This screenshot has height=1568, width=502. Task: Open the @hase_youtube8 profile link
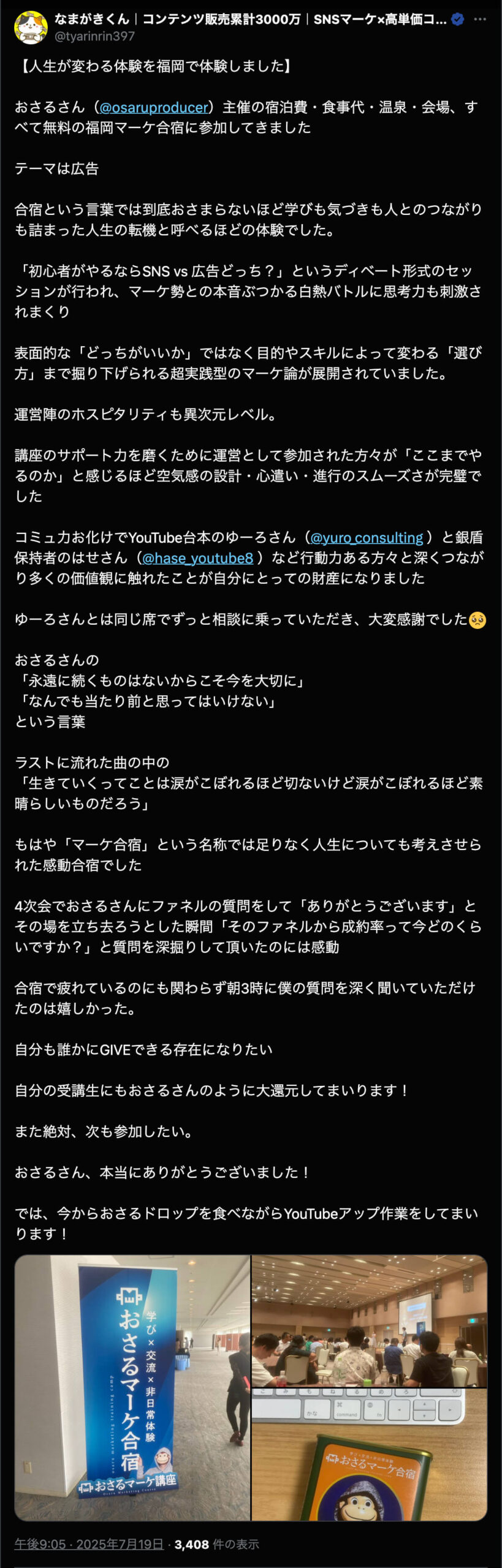pyautogui.click(x=197, y=558)
